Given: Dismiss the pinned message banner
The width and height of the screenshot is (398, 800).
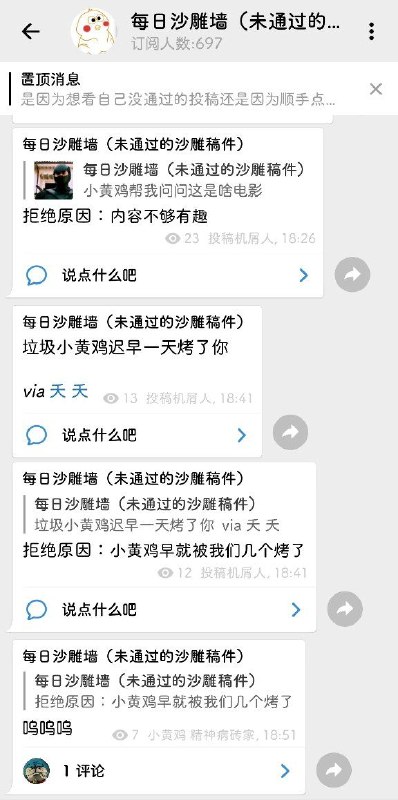Looking at the screenshot, I should (x=376, y=89).
